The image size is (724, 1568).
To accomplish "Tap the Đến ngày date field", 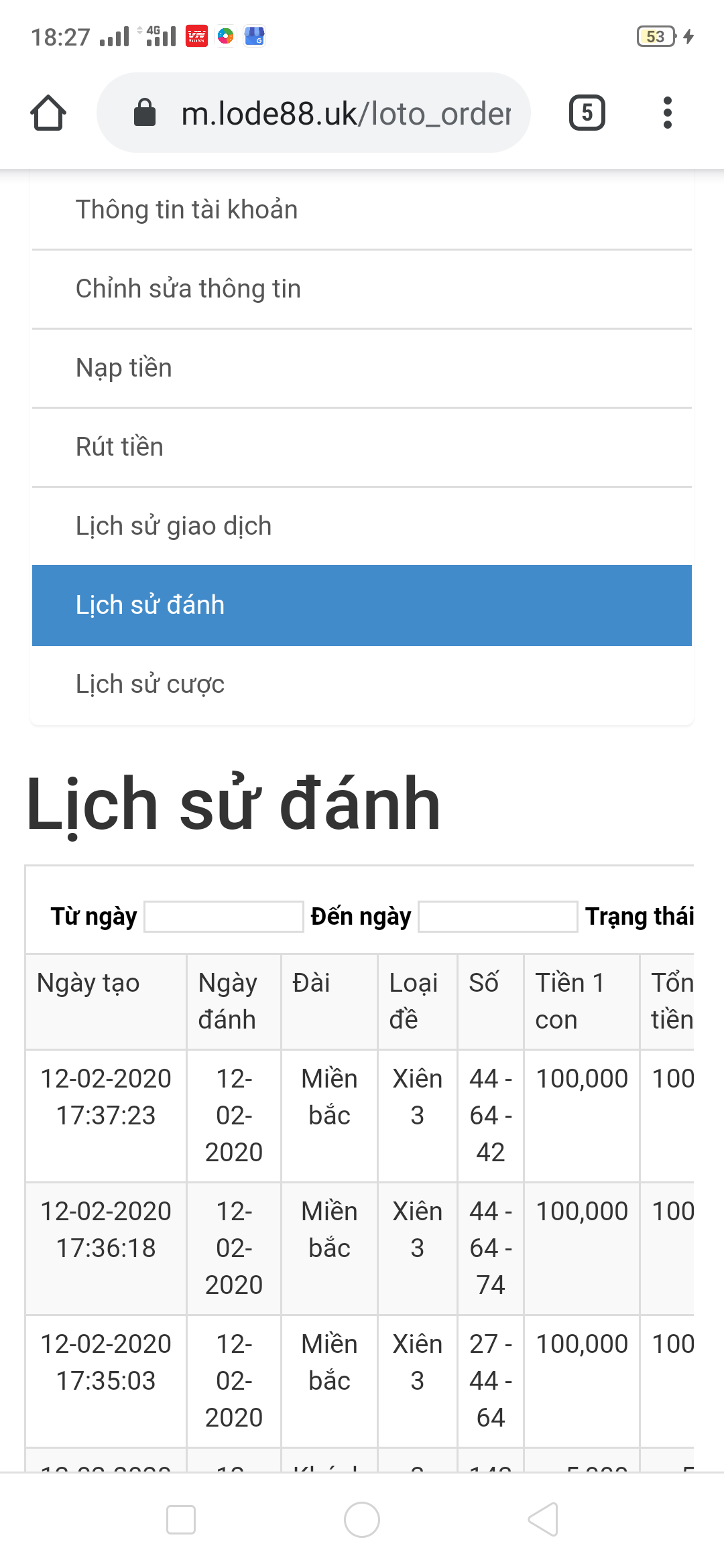I will [x=497, y=917].
